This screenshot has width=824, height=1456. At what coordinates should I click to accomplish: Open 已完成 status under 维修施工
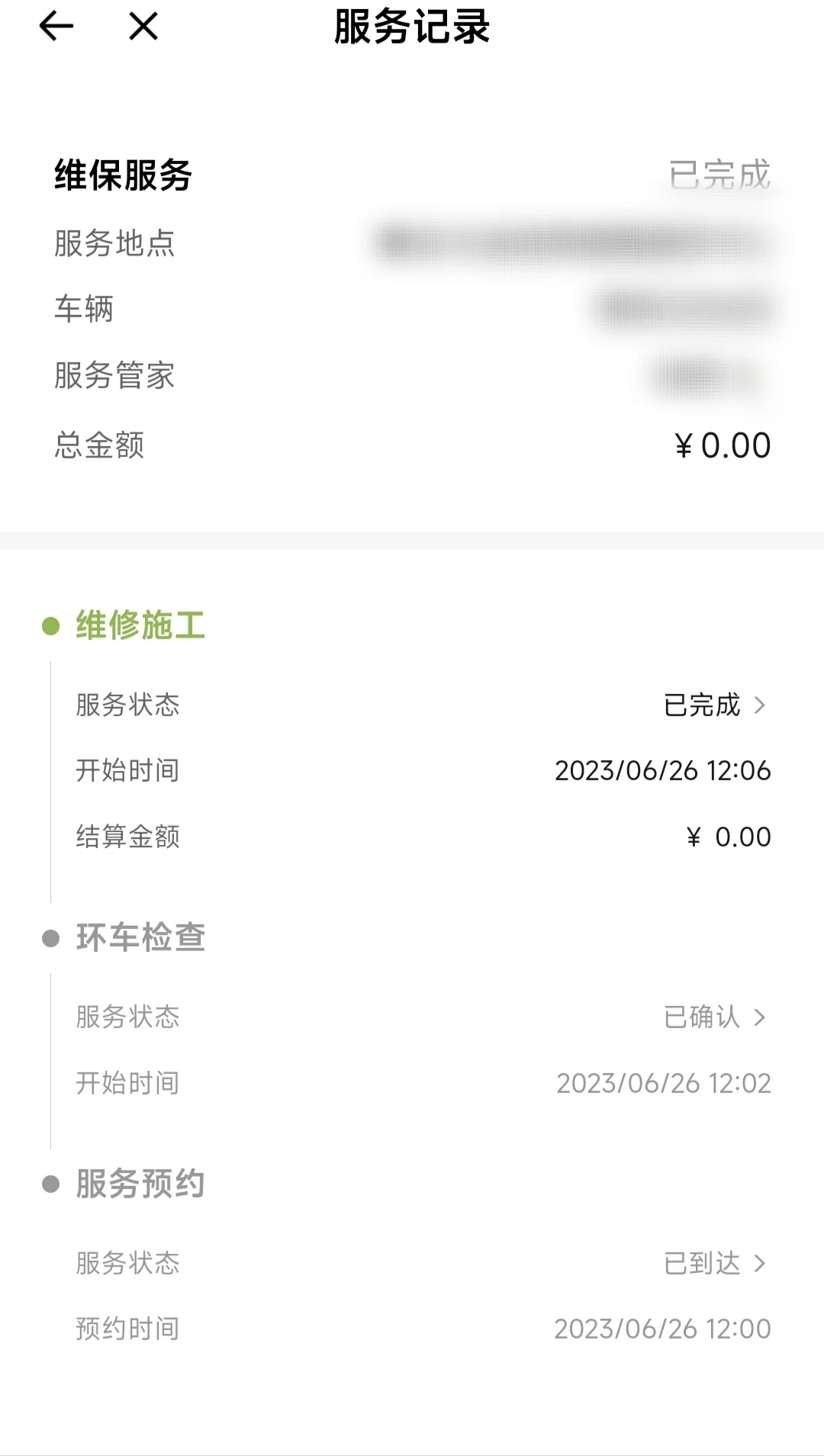tap(714, 705)
